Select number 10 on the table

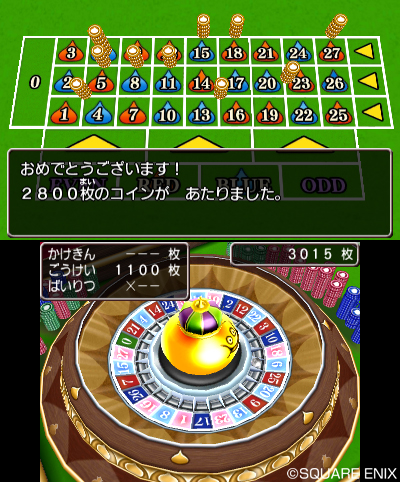tap(168, 113)
